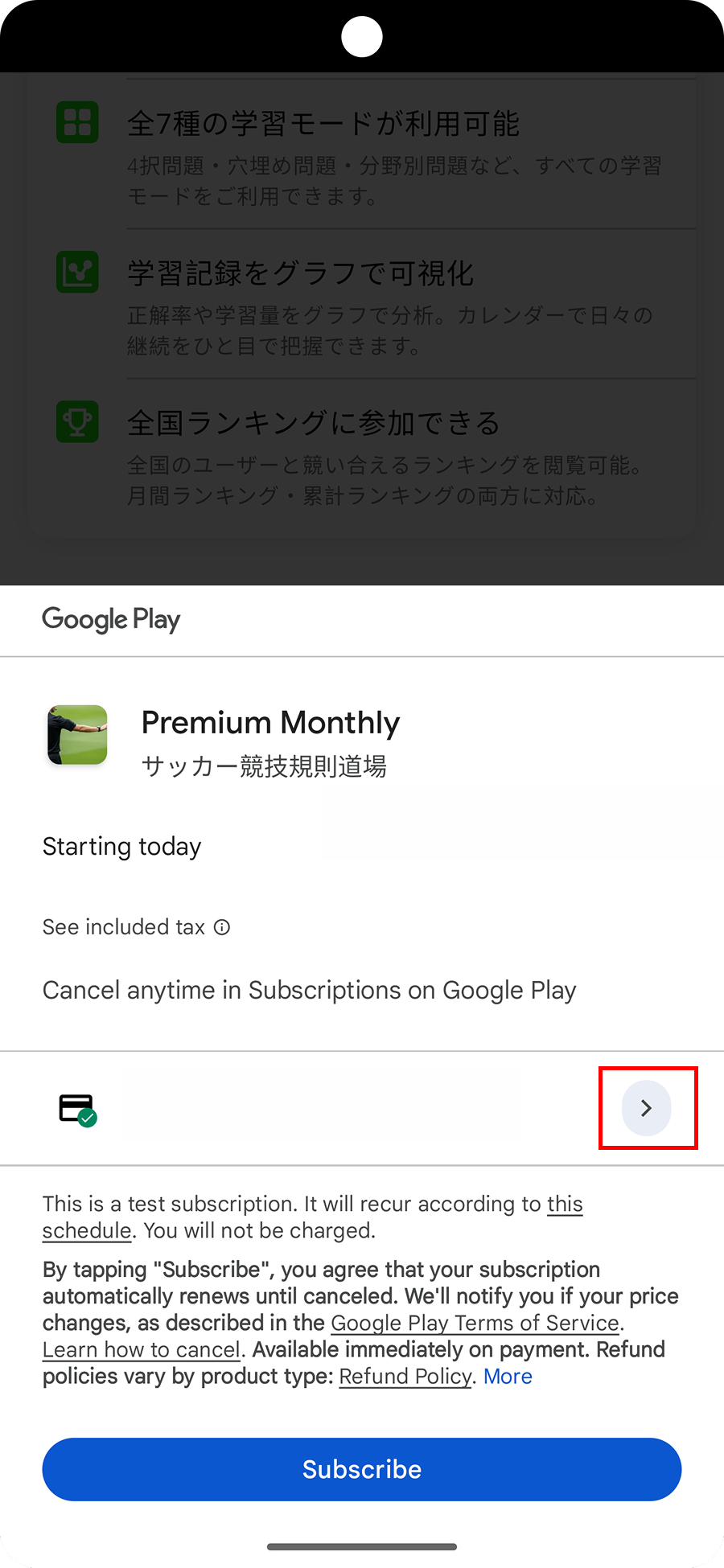
Task: Open the Google Play Terms of Service link
Action: [x=474, y=1323]
